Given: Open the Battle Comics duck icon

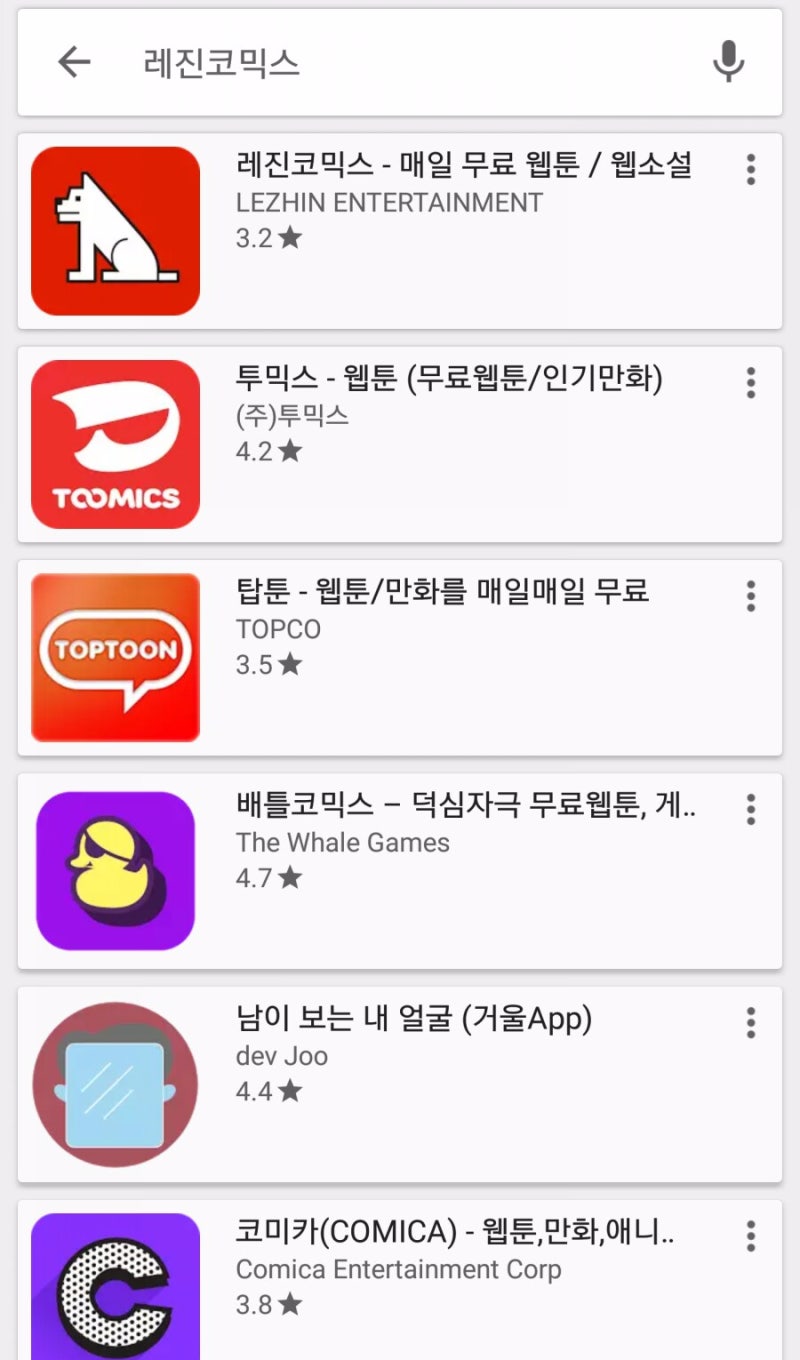Looking at the screenshot, I should [x=114, y=869].
